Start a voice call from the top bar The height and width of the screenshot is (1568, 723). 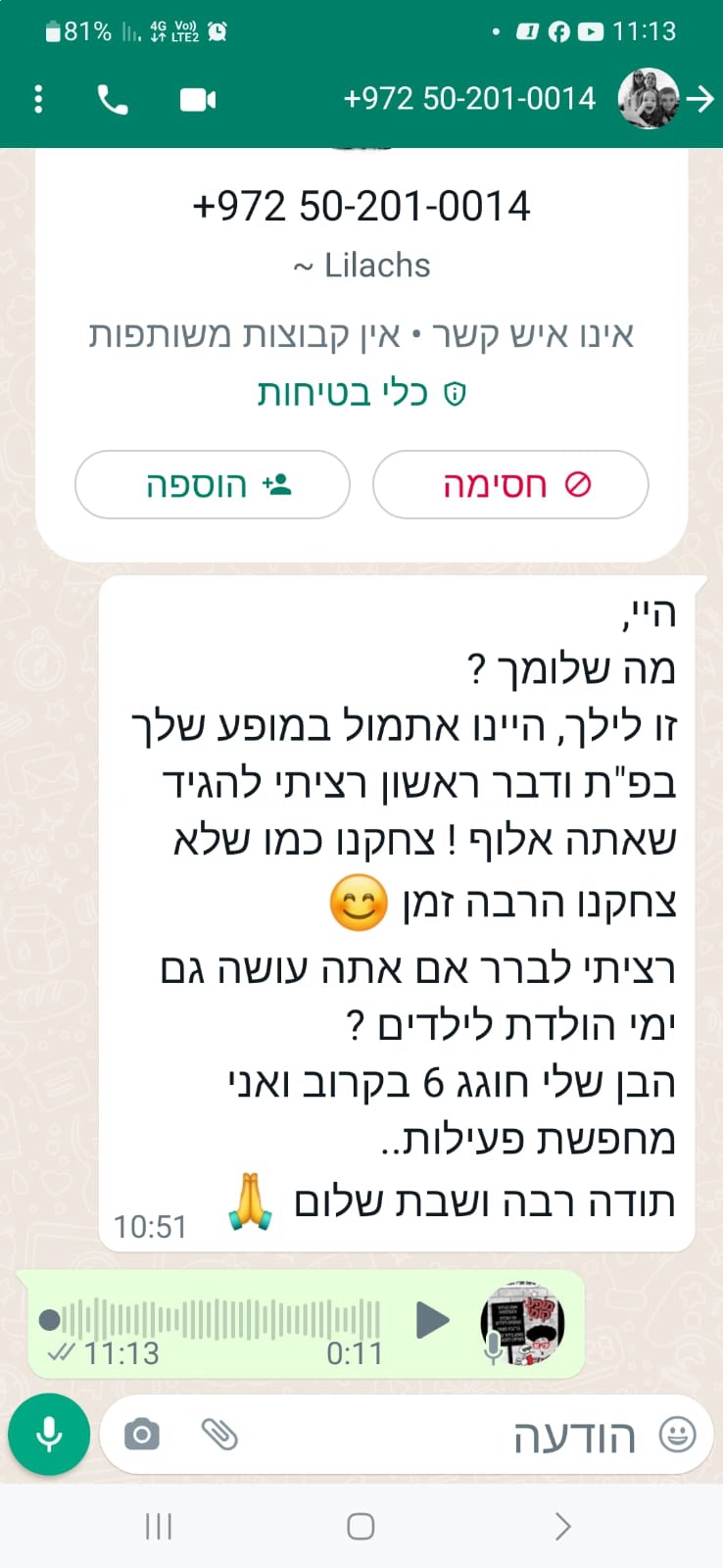111,99
